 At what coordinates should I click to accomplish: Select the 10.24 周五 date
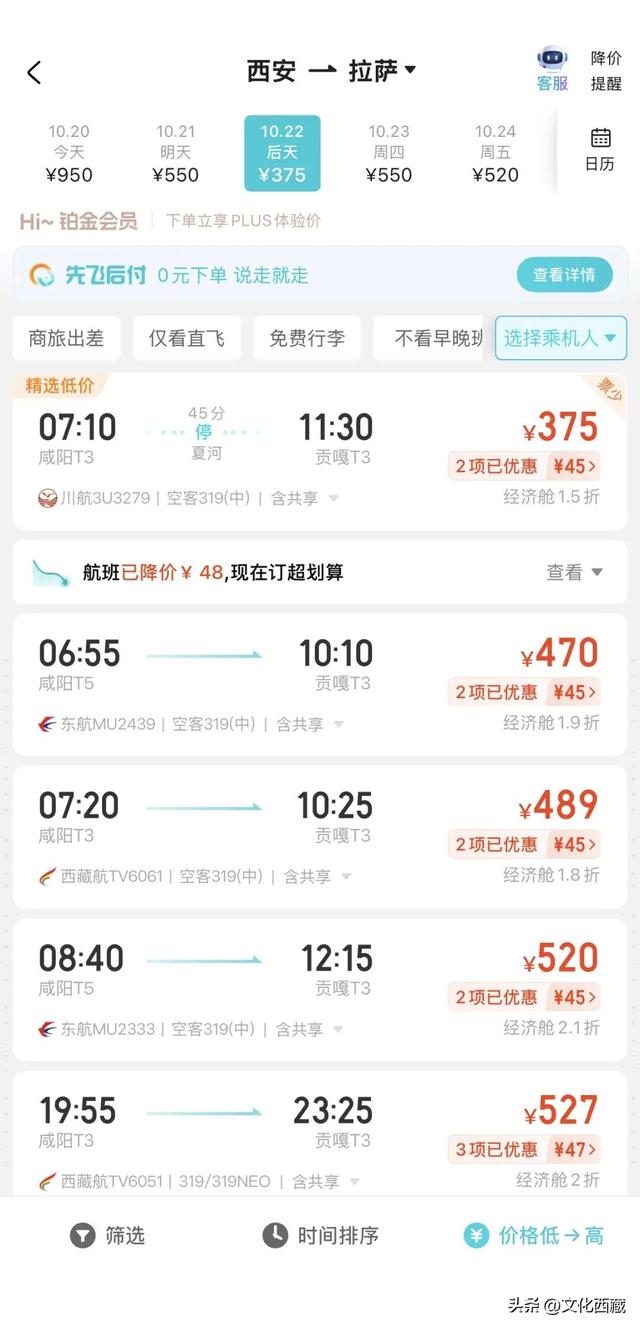coord(495,154)
